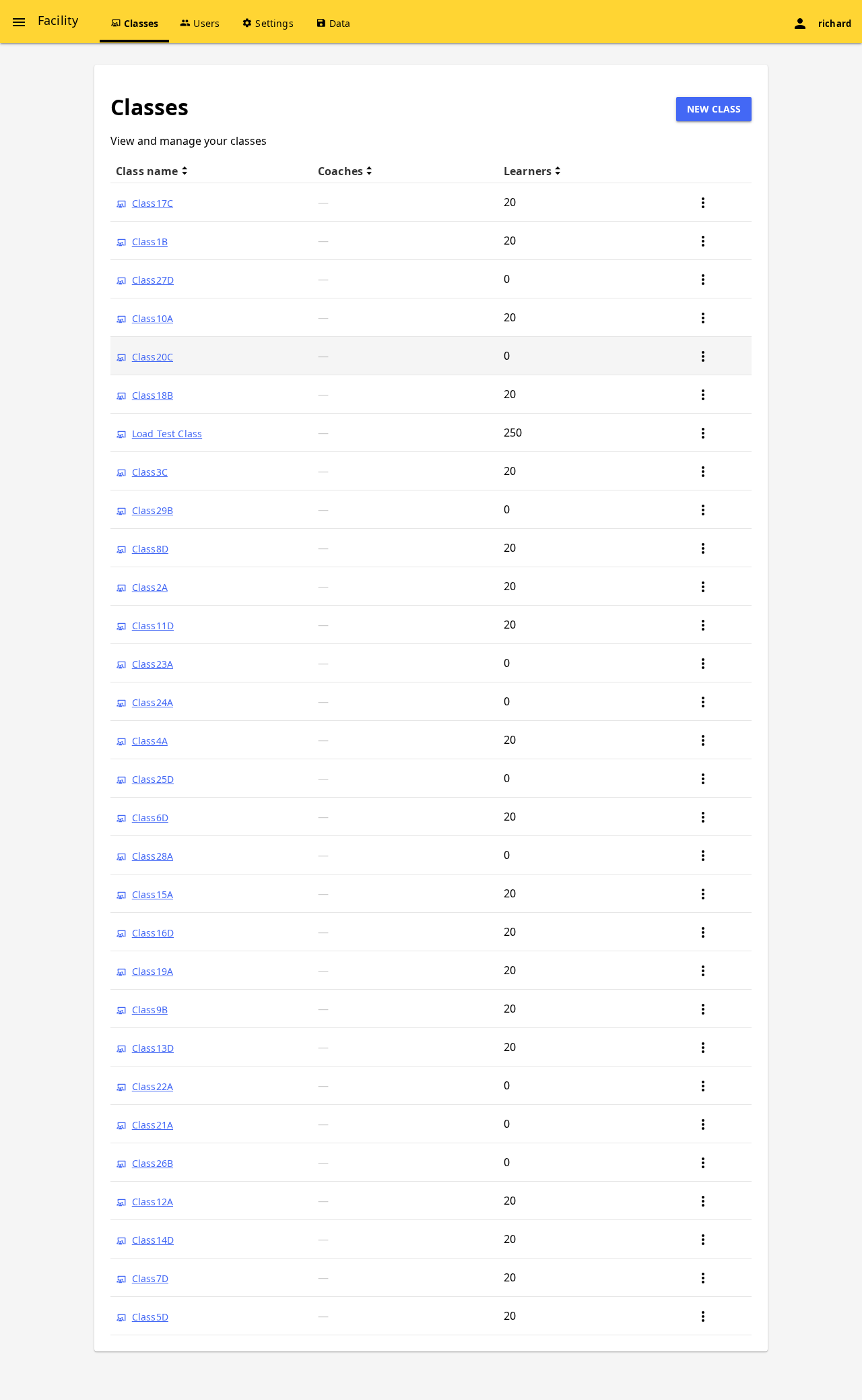Open options menu for Class20C
This screenshot has height=1400, width=862.
(702, 356)
